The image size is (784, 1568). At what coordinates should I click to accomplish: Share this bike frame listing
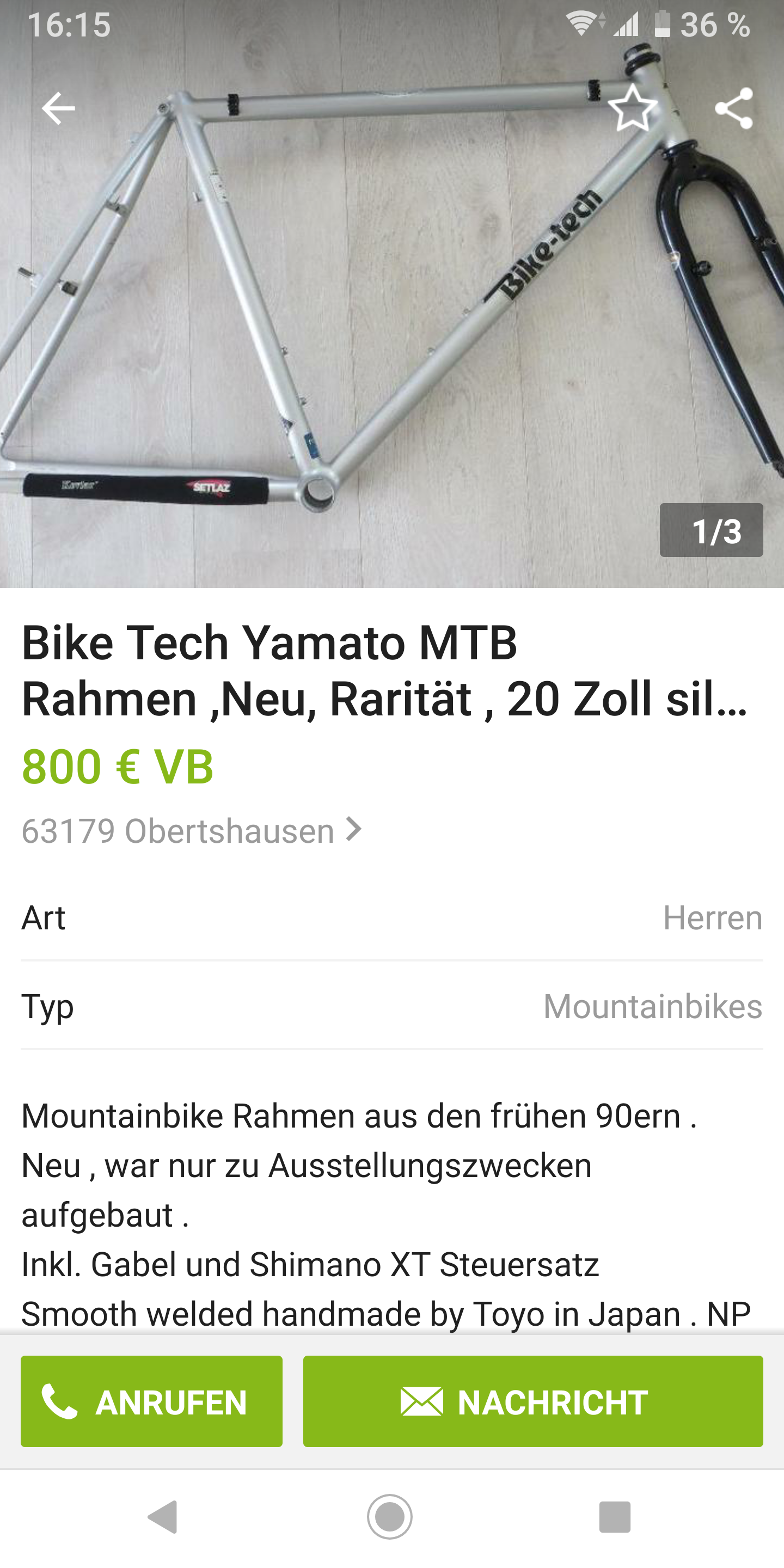click(x=733, y=109)
